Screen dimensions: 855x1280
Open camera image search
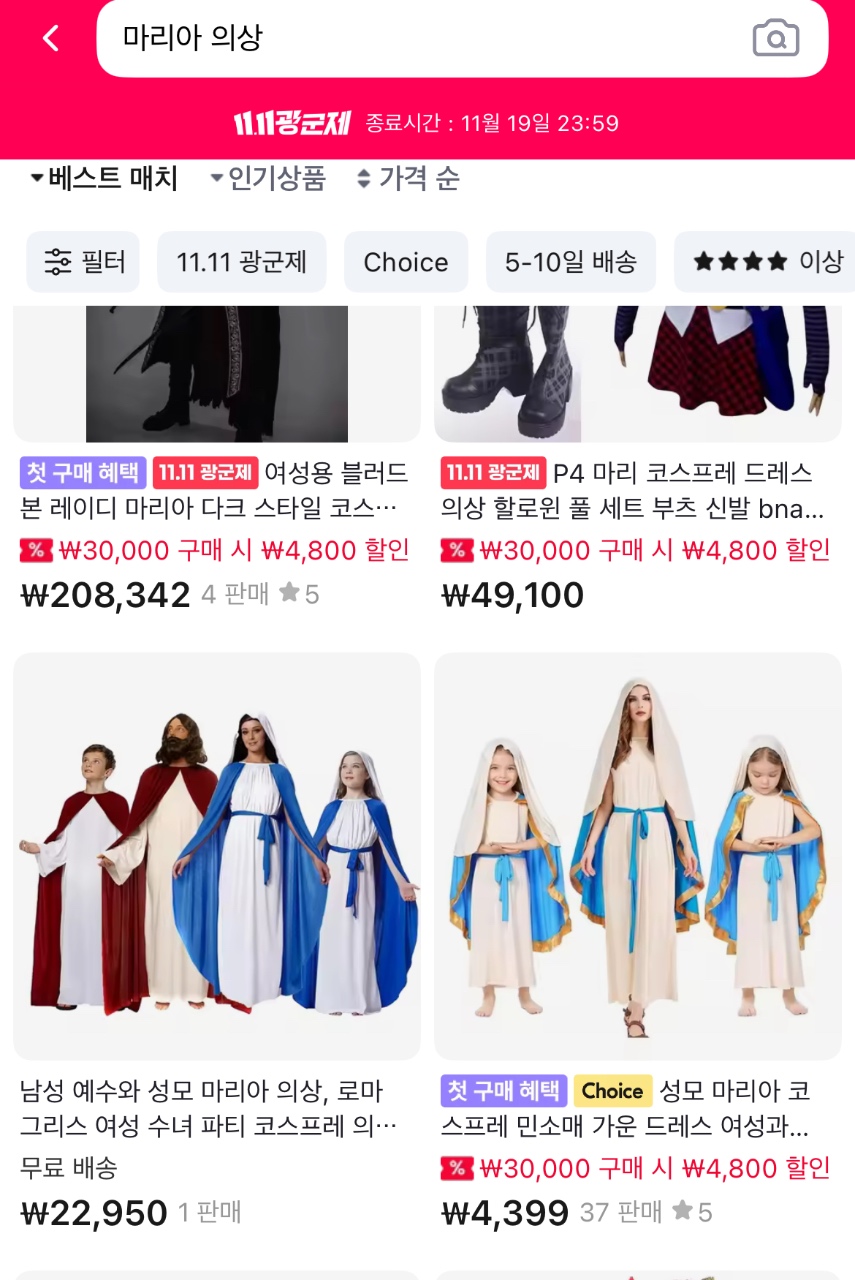(x=775, y=38)
